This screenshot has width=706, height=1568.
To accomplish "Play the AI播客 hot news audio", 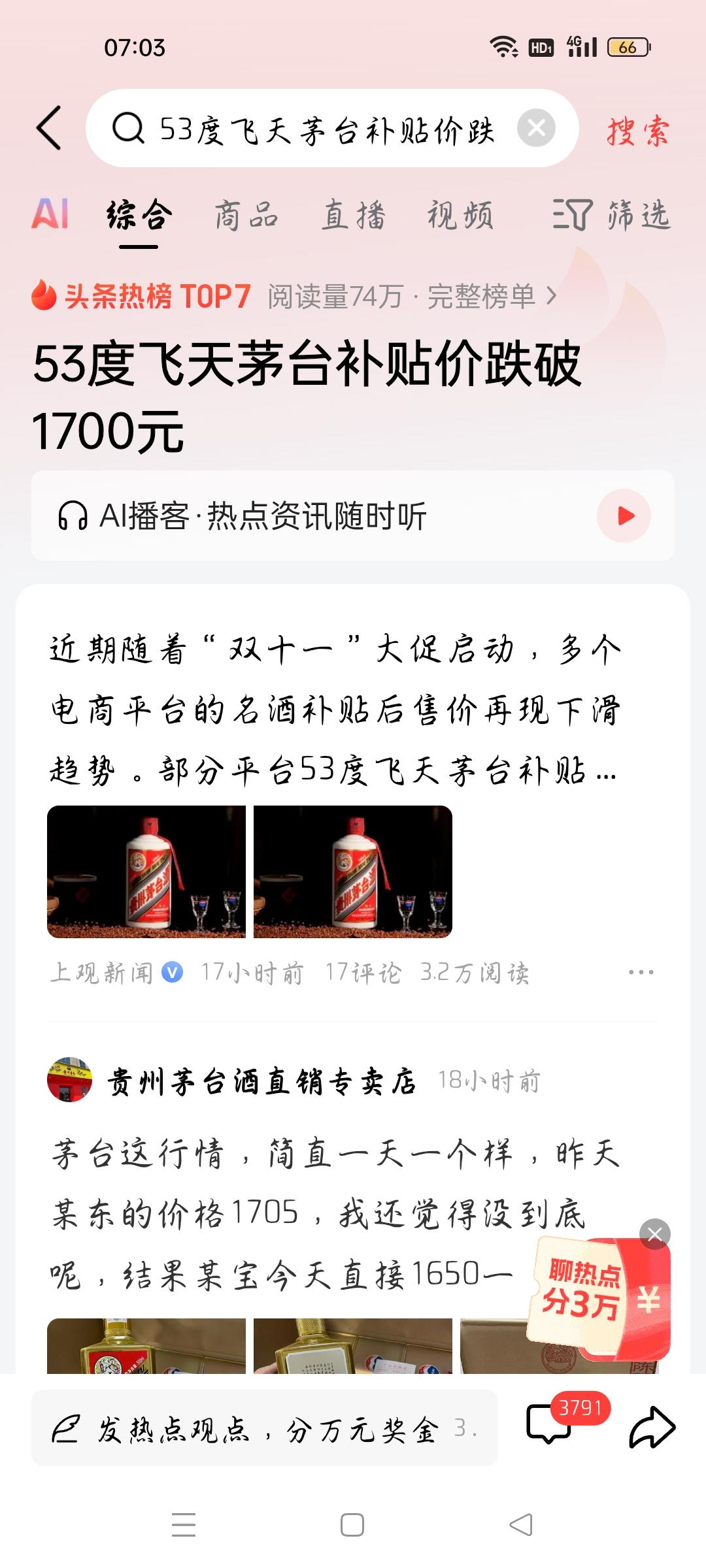I will [x=624, y=515].
